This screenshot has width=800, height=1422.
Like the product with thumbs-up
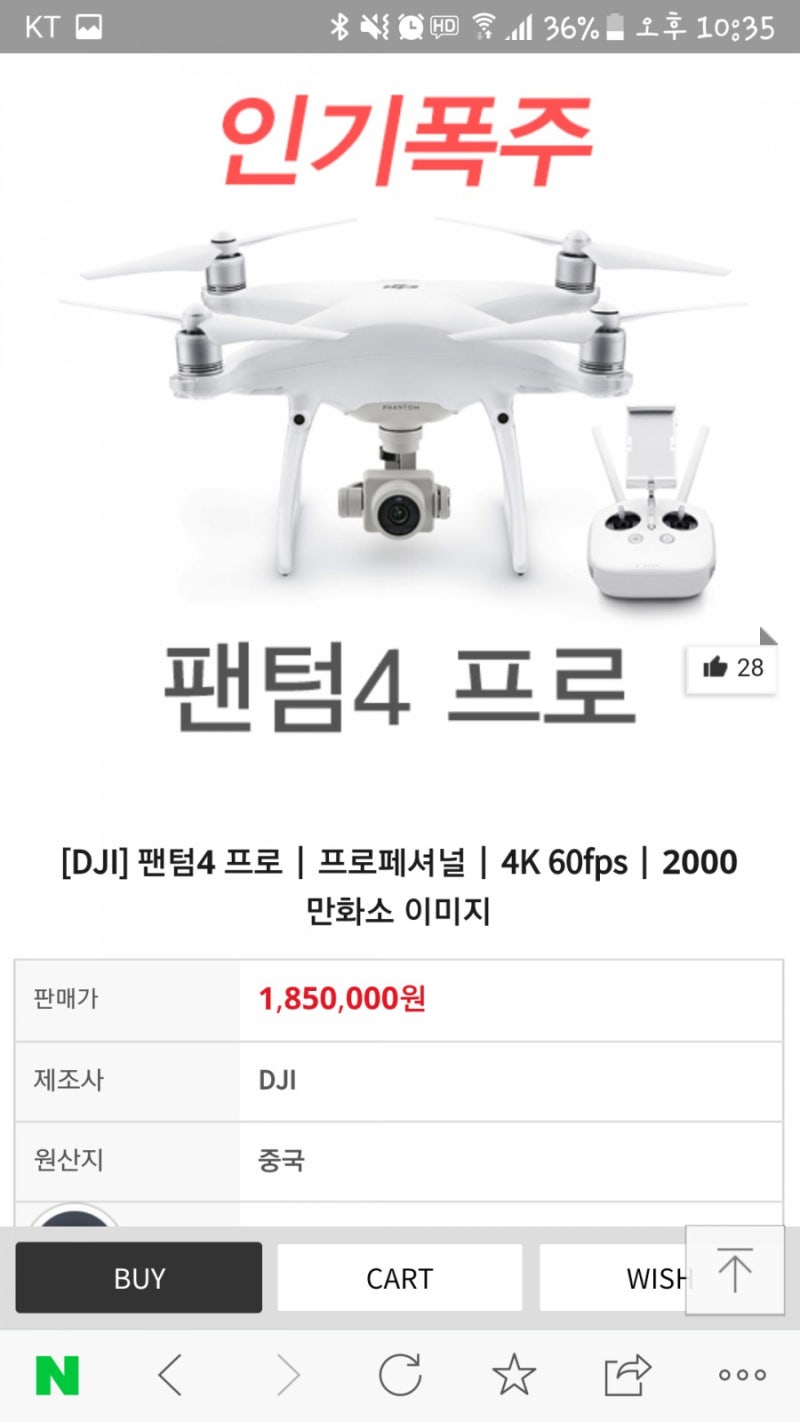click(x=732, y=668)
